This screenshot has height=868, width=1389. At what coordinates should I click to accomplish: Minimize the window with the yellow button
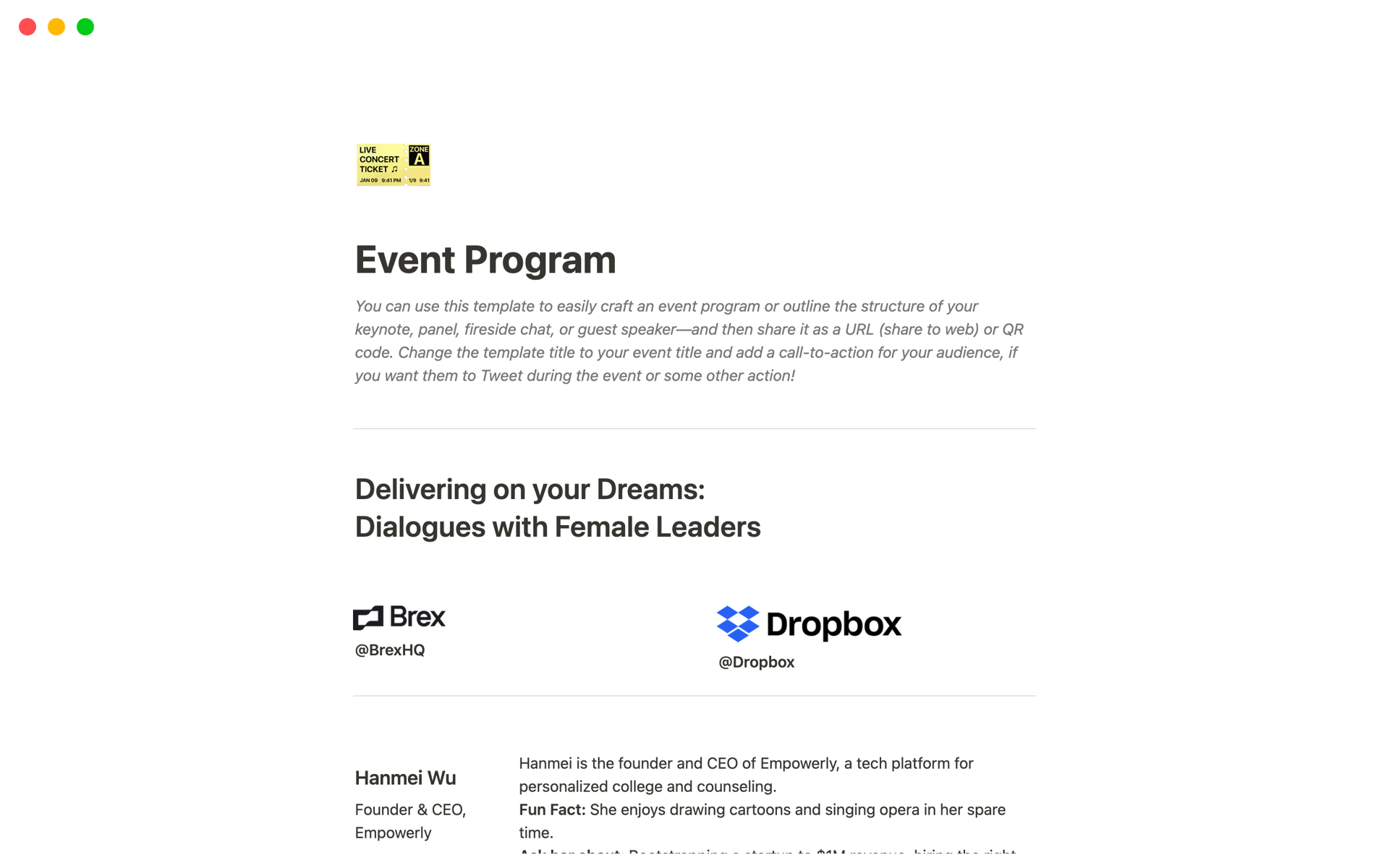56,27
